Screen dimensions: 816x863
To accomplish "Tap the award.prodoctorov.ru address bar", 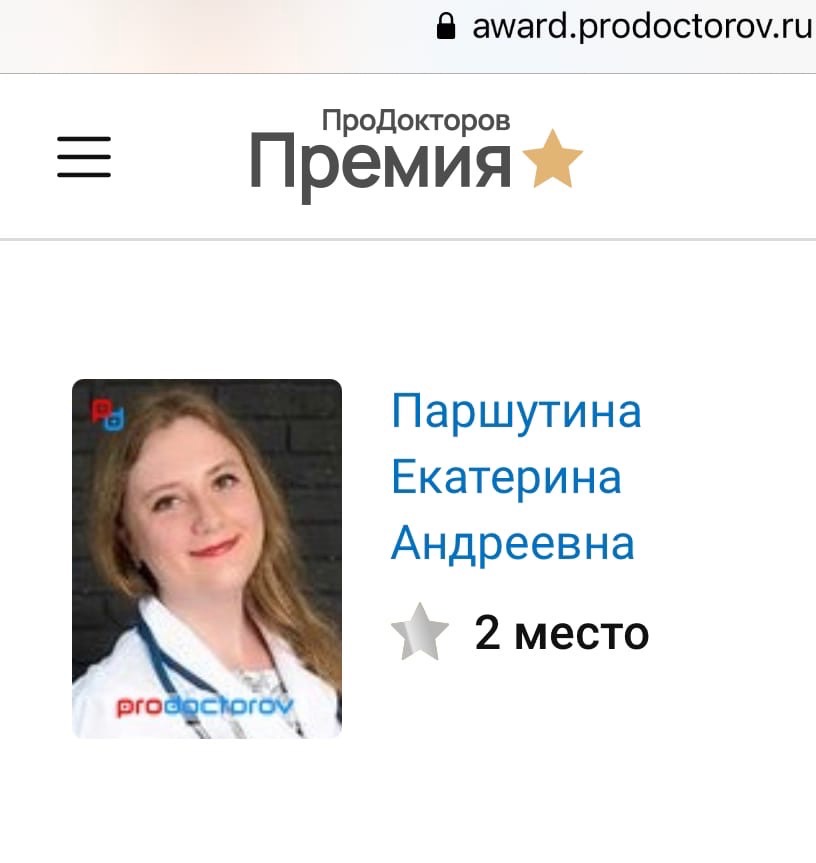I will [x=625, y=26].
